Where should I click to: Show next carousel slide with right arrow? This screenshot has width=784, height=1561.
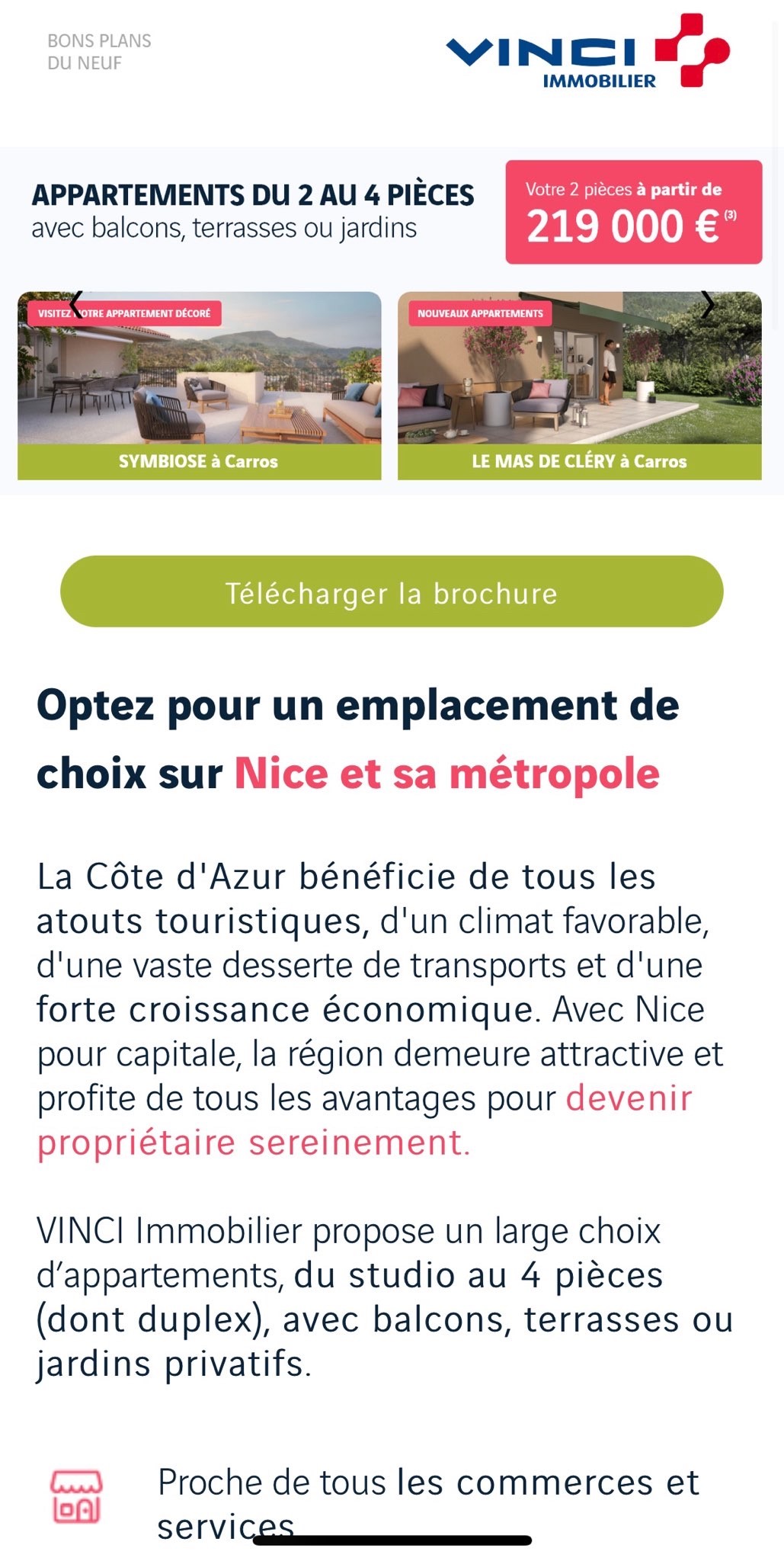point(708,305)
